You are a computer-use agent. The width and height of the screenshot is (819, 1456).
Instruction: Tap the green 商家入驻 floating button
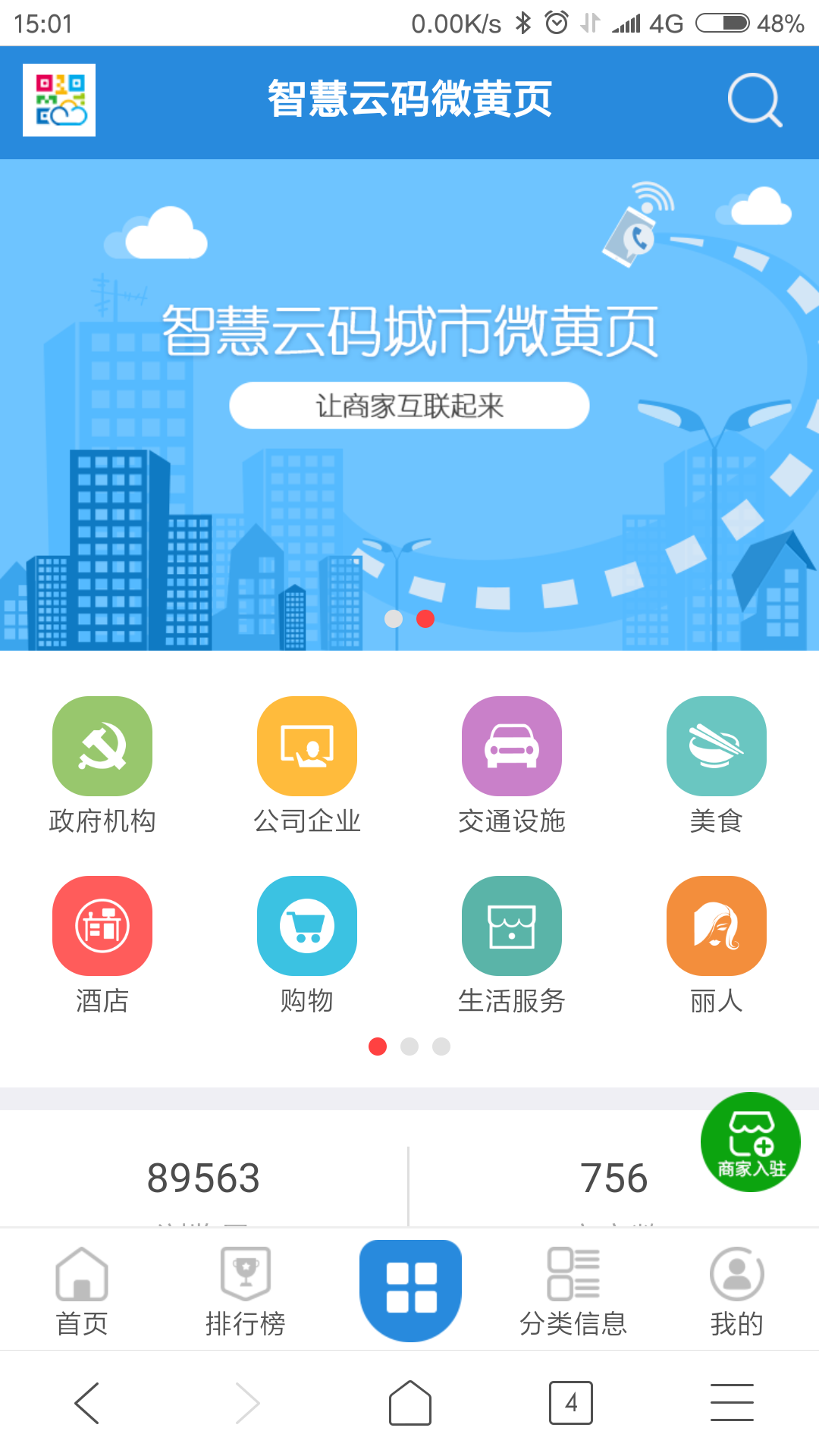750,1142
